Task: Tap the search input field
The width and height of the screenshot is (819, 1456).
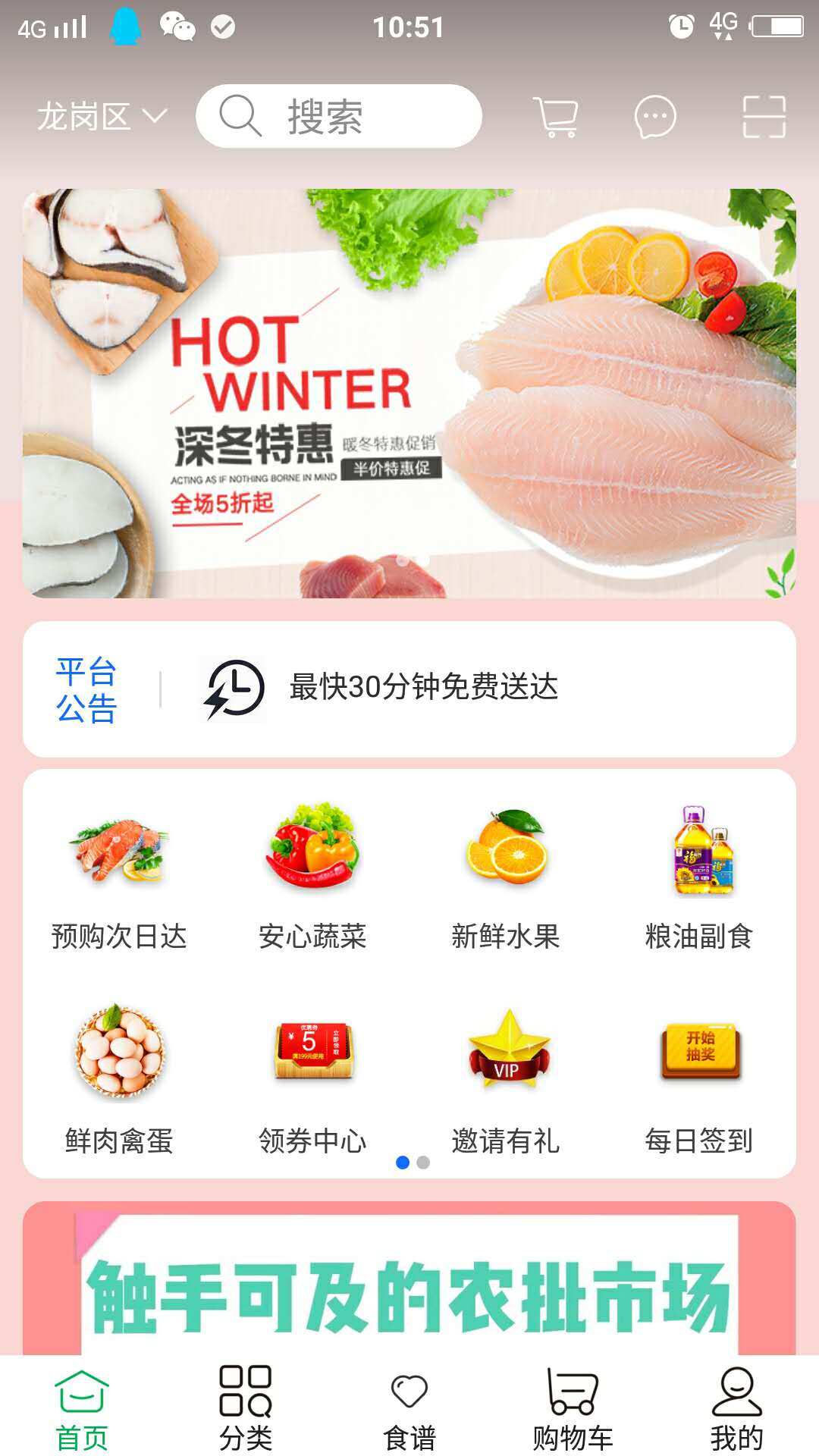Action: (x=340, y=115)
